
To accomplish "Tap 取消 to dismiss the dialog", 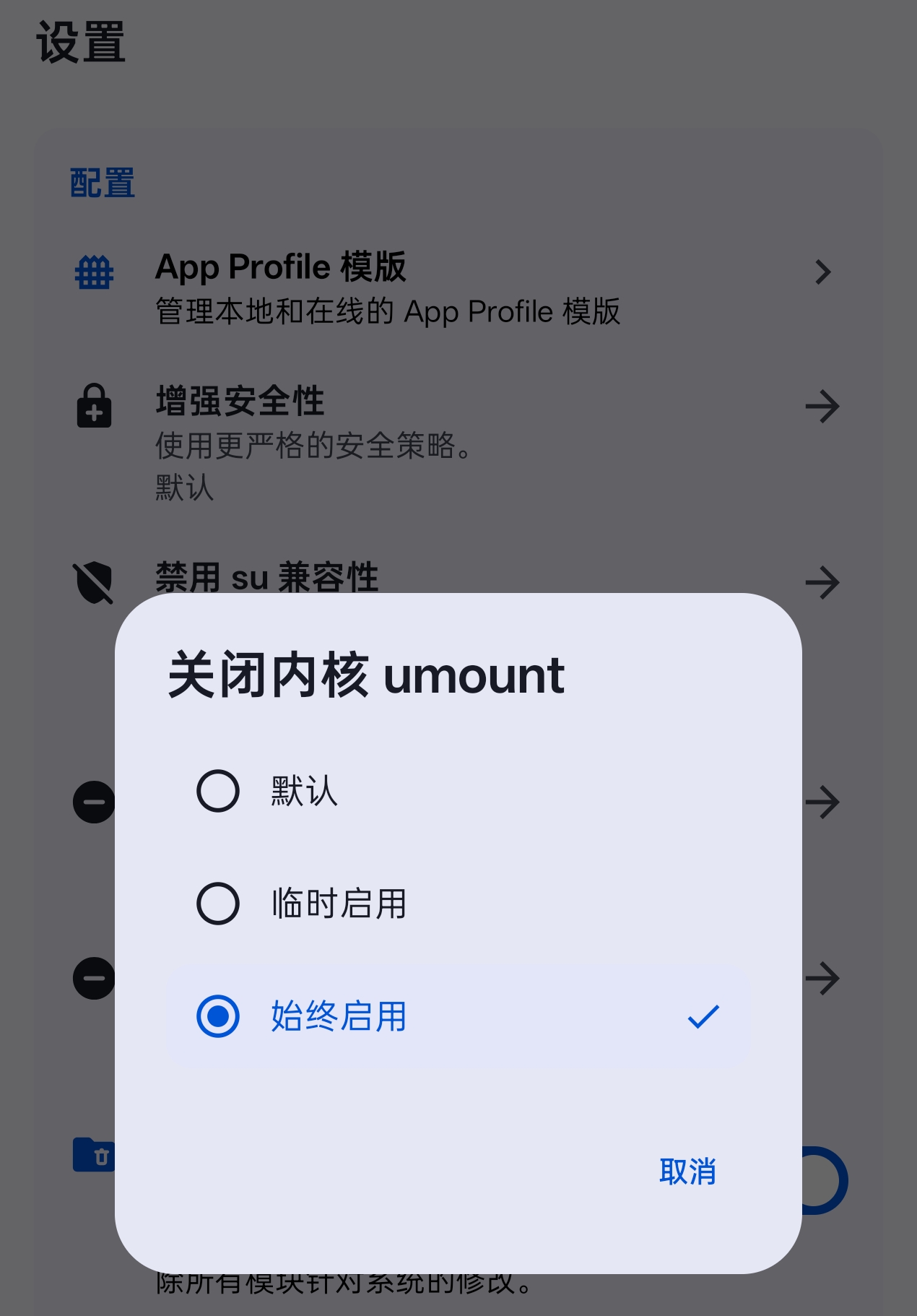I will click(x=687, y=1172).
